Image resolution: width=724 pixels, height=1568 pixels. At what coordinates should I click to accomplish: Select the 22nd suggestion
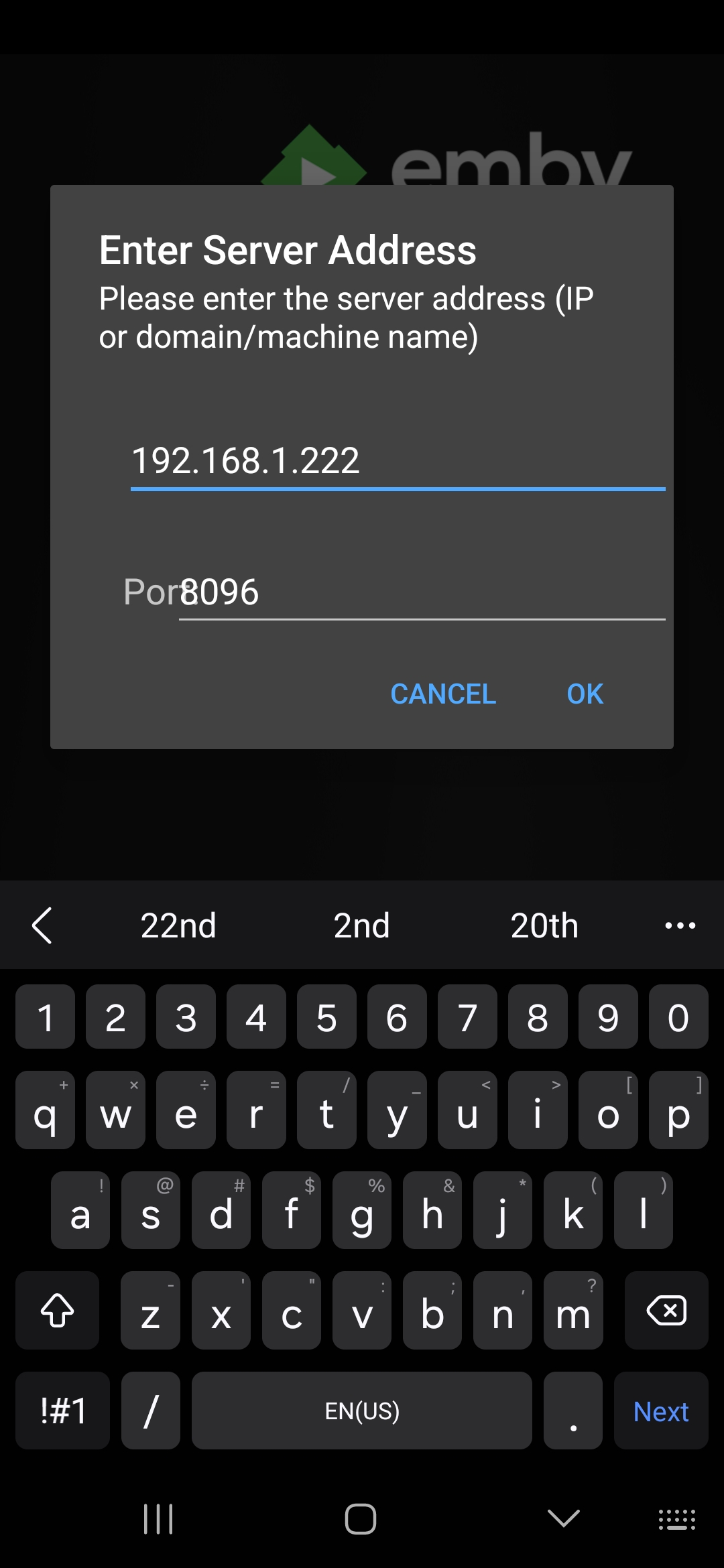(178, 925)
